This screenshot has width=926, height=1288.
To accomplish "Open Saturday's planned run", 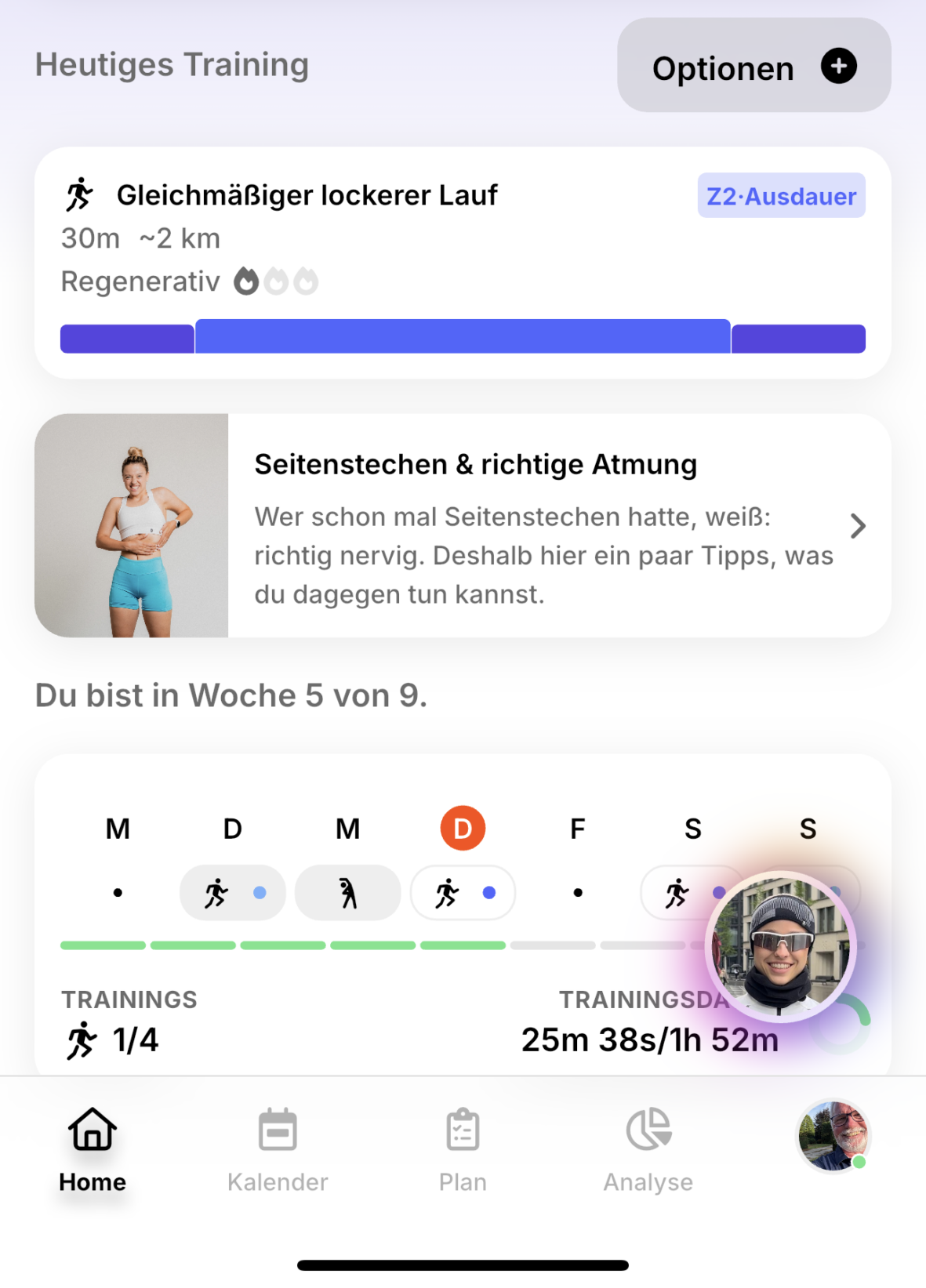I will pyautogui.click(x=676, y=892).
